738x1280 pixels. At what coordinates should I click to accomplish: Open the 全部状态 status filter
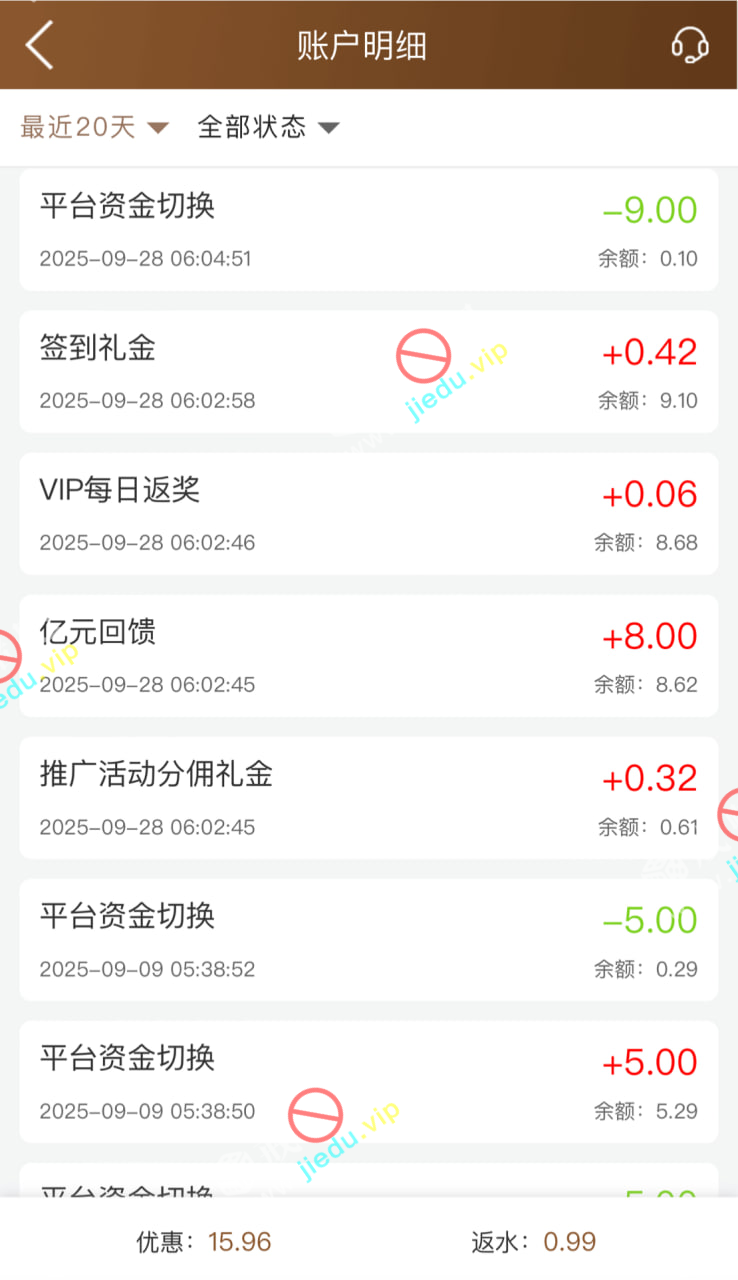coord(268,127)
